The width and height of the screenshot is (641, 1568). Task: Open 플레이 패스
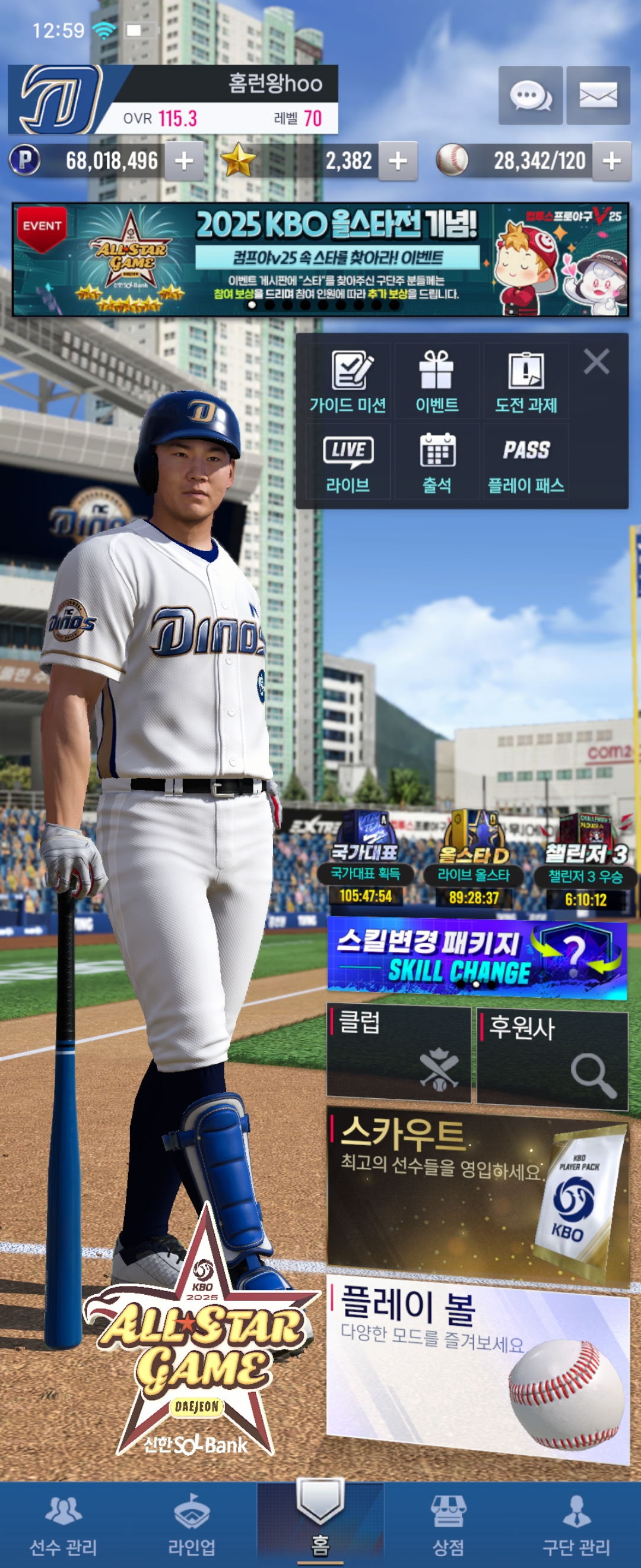point(526,463)
